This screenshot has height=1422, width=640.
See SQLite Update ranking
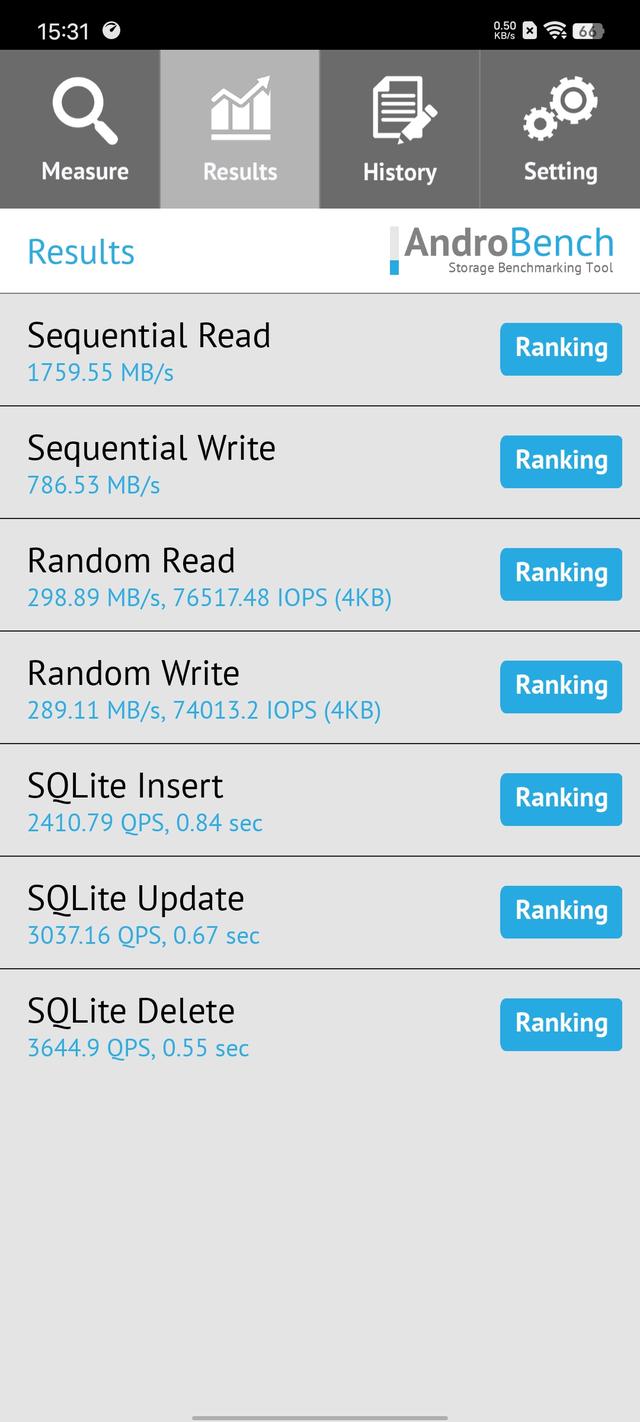tap(561, 912)
